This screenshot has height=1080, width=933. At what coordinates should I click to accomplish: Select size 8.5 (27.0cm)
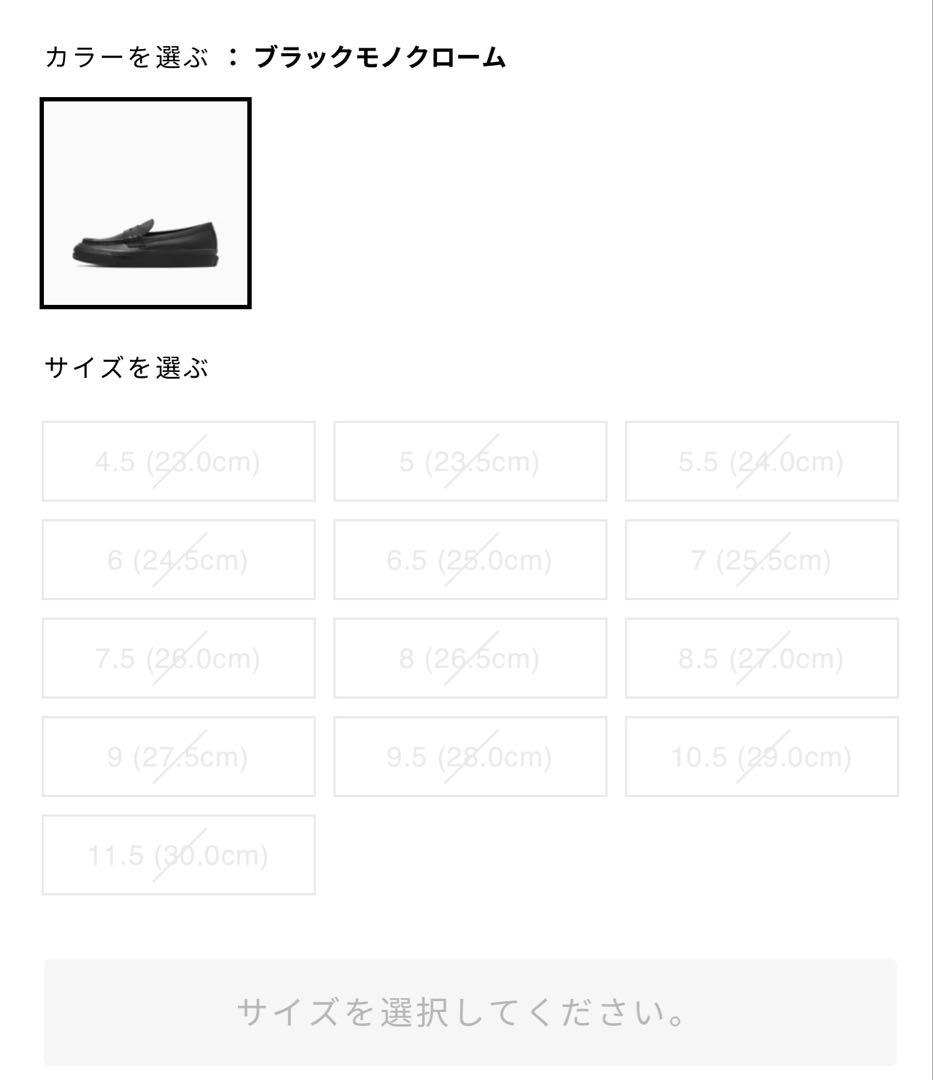(x=760, y=658)
